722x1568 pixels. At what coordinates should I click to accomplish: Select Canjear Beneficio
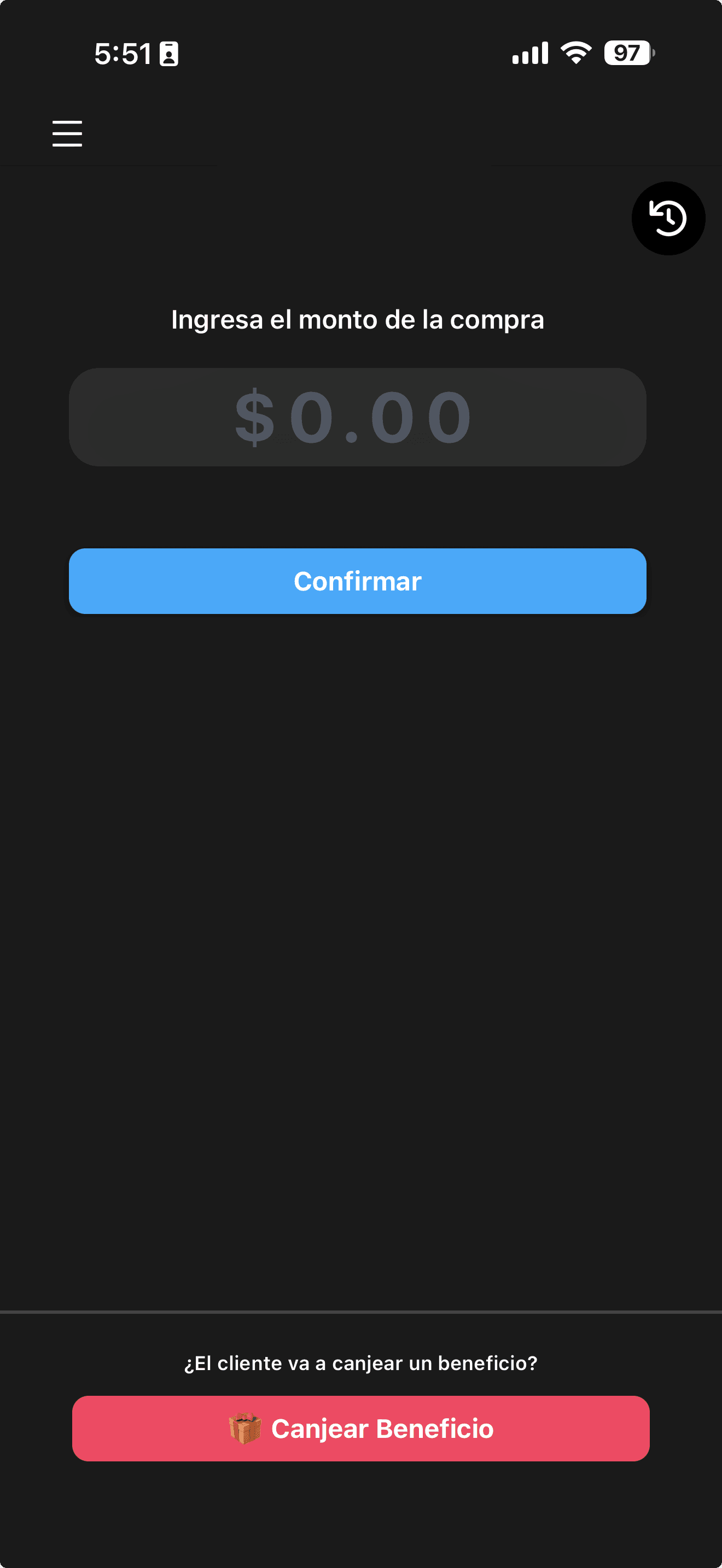360,1429
